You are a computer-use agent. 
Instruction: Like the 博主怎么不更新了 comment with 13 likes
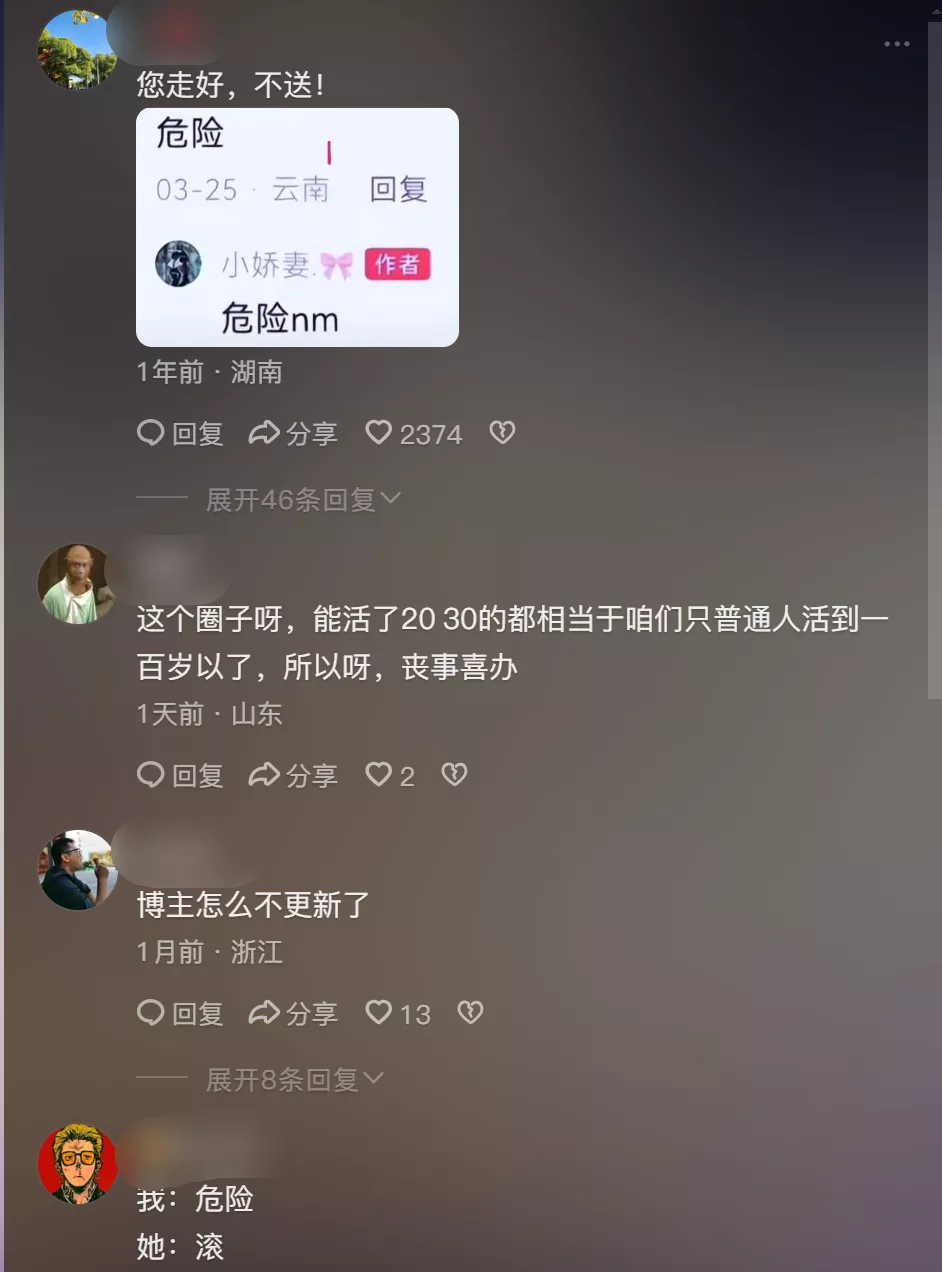tap(380, 1014)
